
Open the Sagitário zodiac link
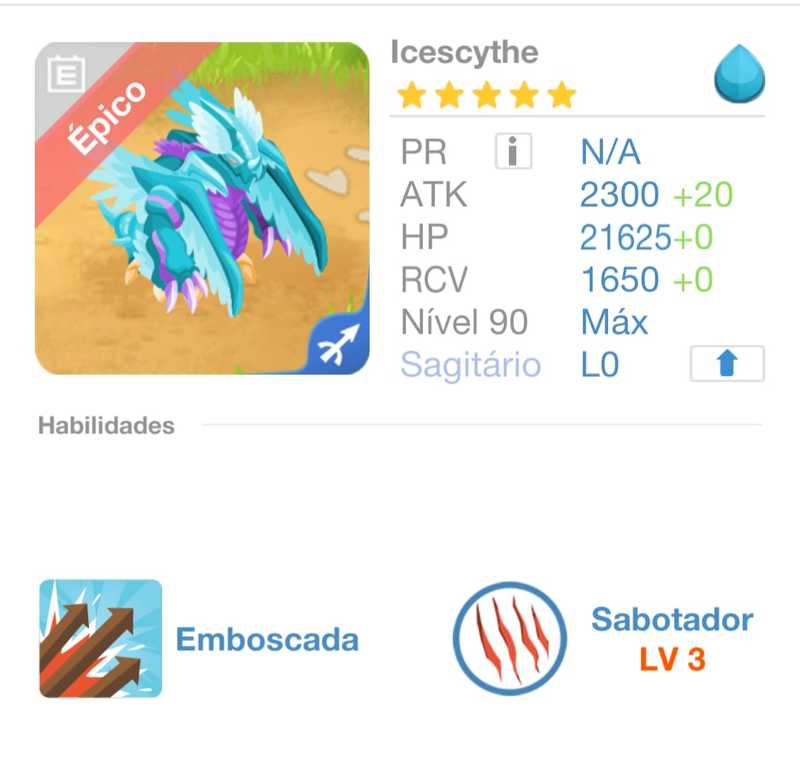(471, 365)
